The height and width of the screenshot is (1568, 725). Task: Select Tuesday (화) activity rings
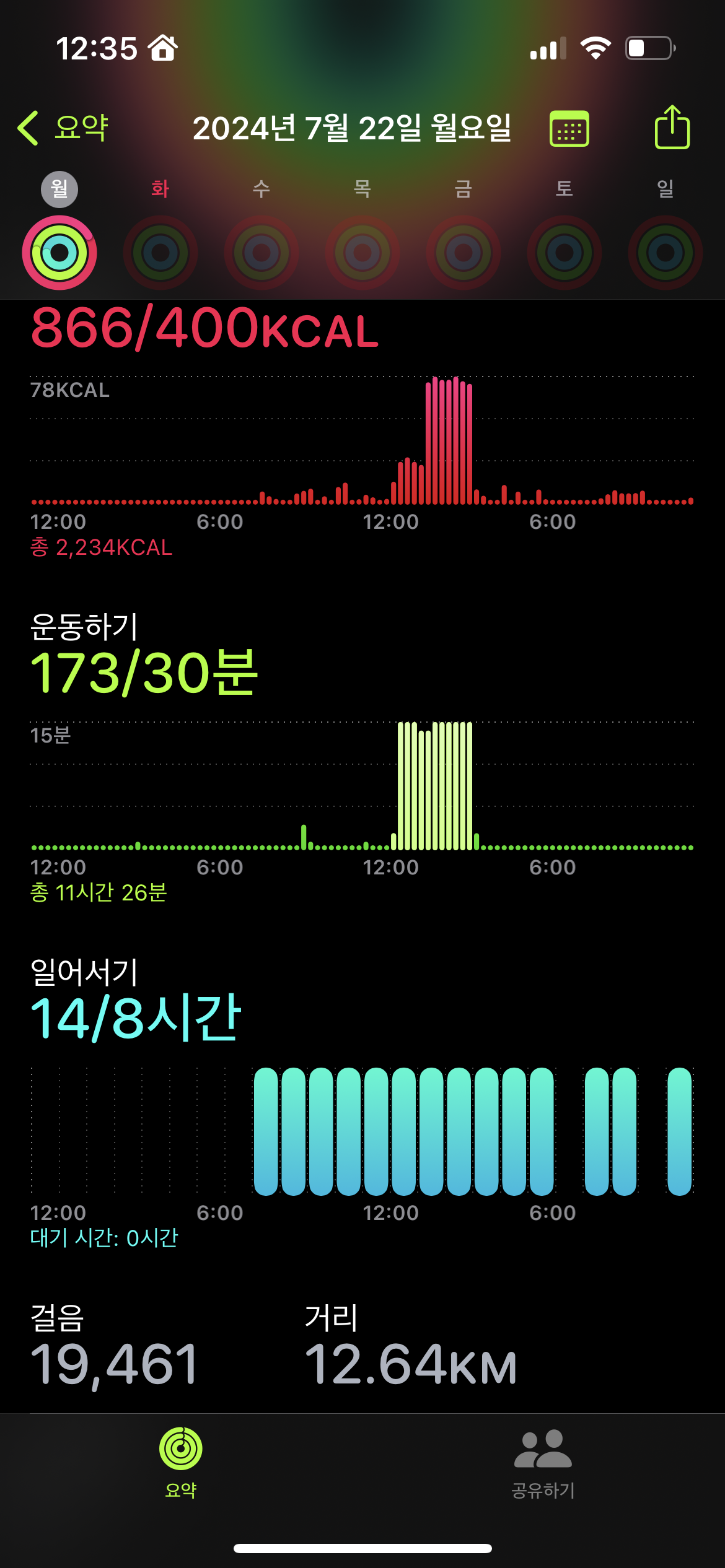(160, 252)
